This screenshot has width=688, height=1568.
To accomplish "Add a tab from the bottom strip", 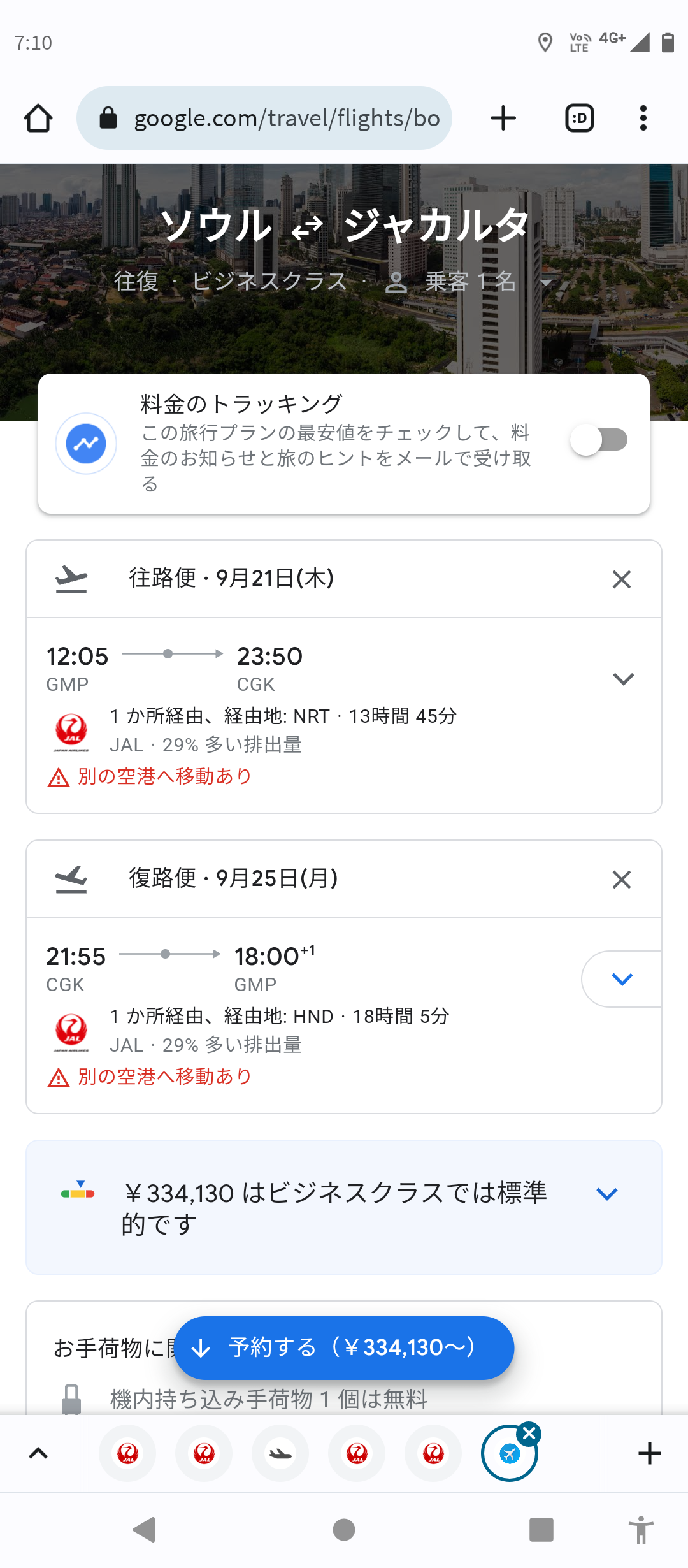I will 649,1453.
